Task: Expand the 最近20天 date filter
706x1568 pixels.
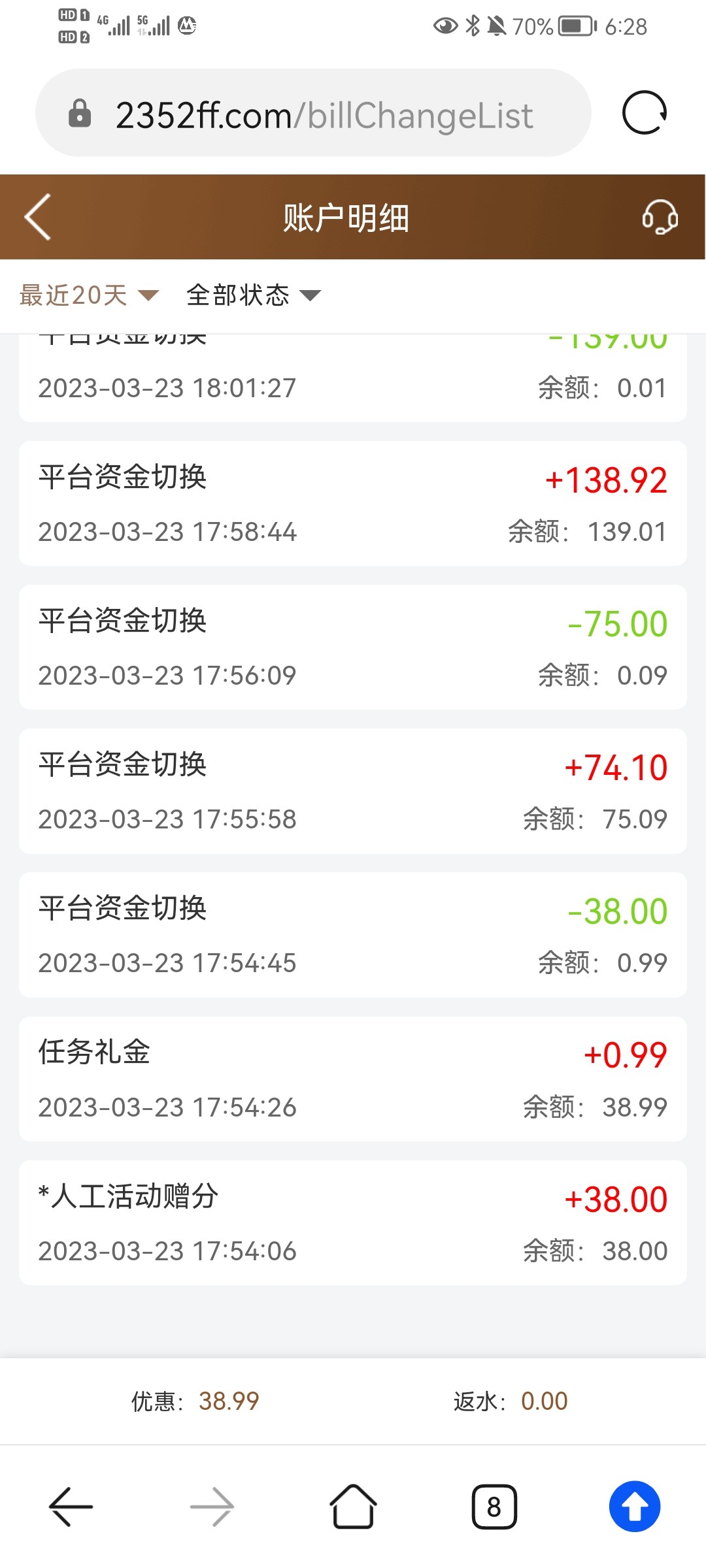Action: point(89,295)
